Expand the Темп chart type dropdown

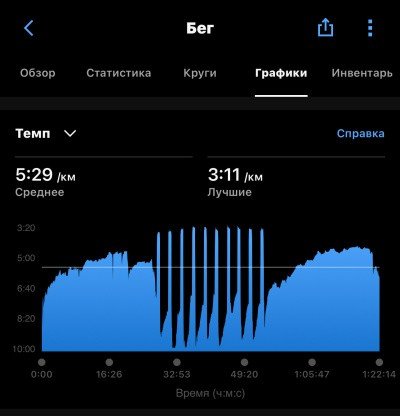click(x=46, y=134)
